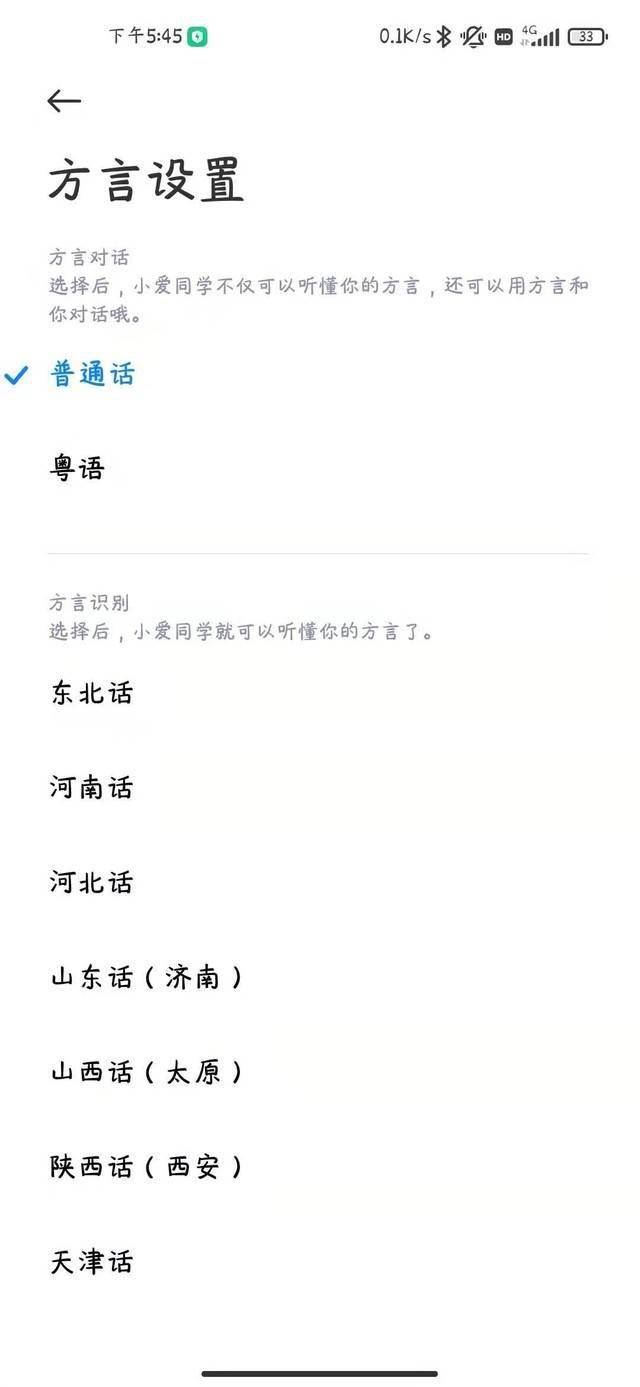
Task: Select 山东话（济南）
Action: click(320, 977)
